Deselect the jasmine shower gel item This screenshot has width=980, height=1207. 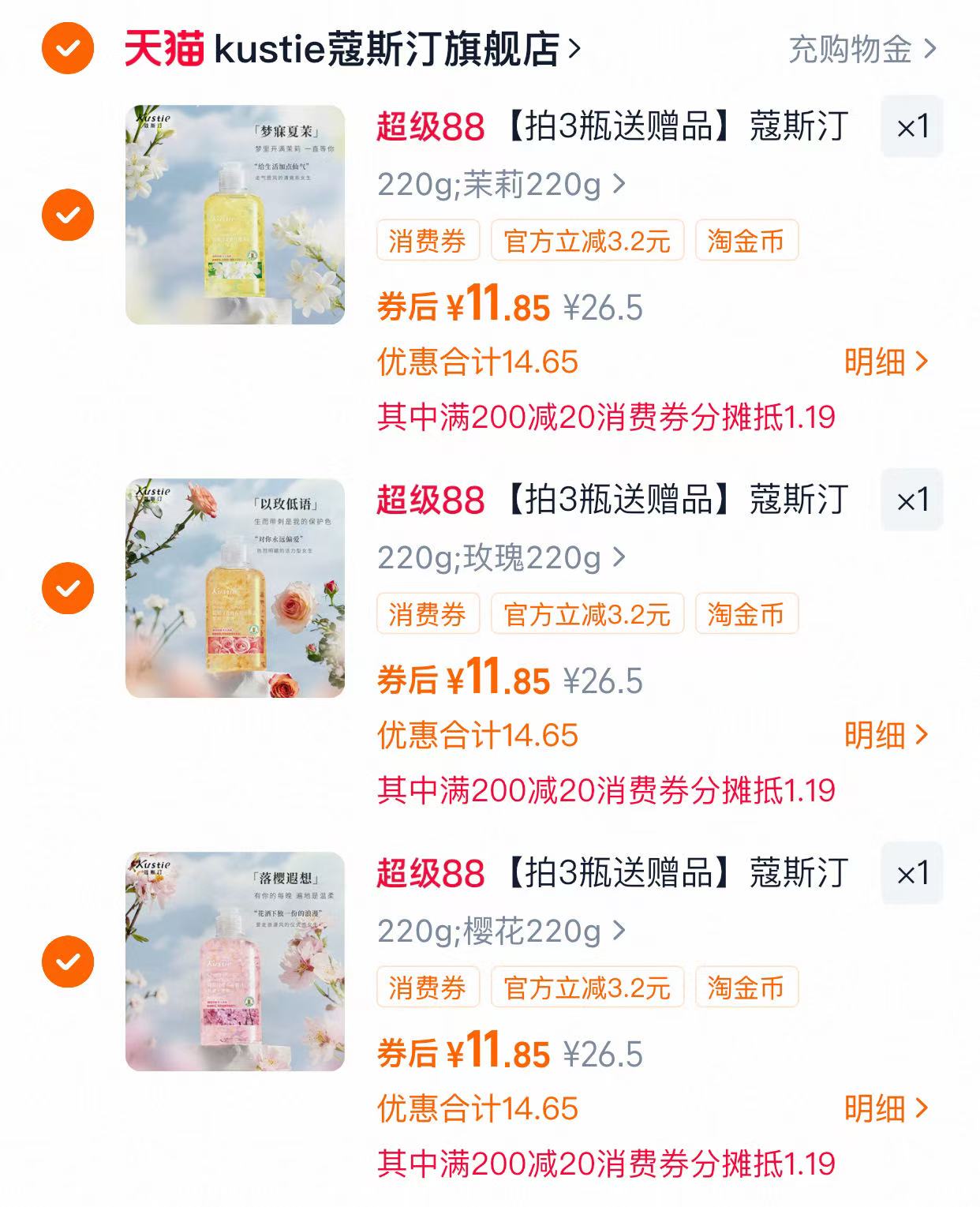tap(69, 213)
